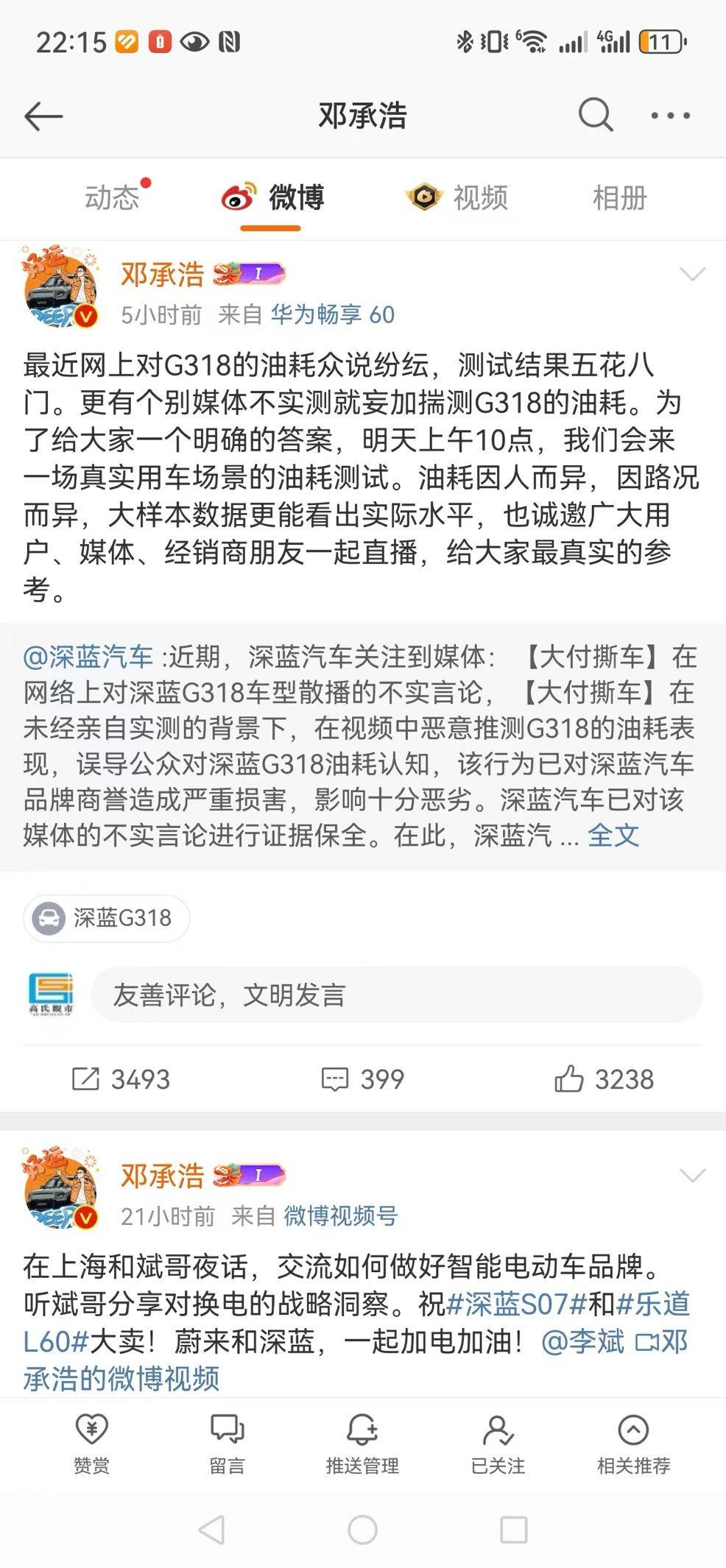Open the 深蓝G318 topic chip
This screenshot has width=726, height=1568.
click(107, 918)
